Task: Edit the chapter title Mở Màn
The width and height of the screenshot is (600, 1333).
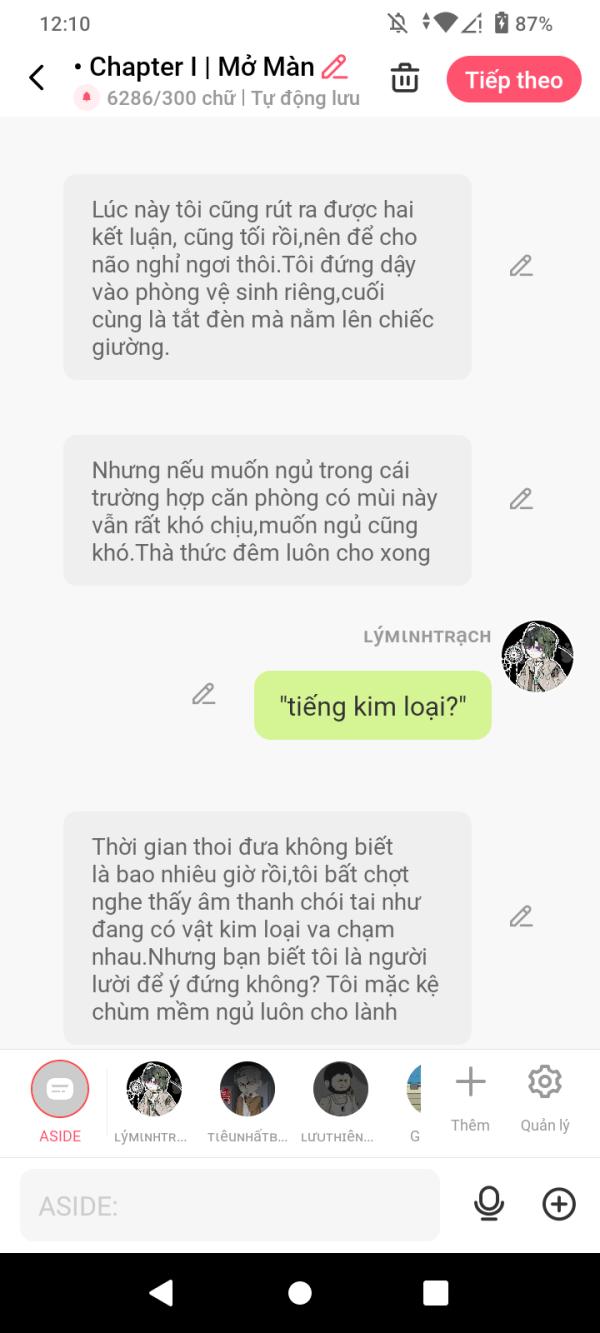Action: tap(334, 67)
